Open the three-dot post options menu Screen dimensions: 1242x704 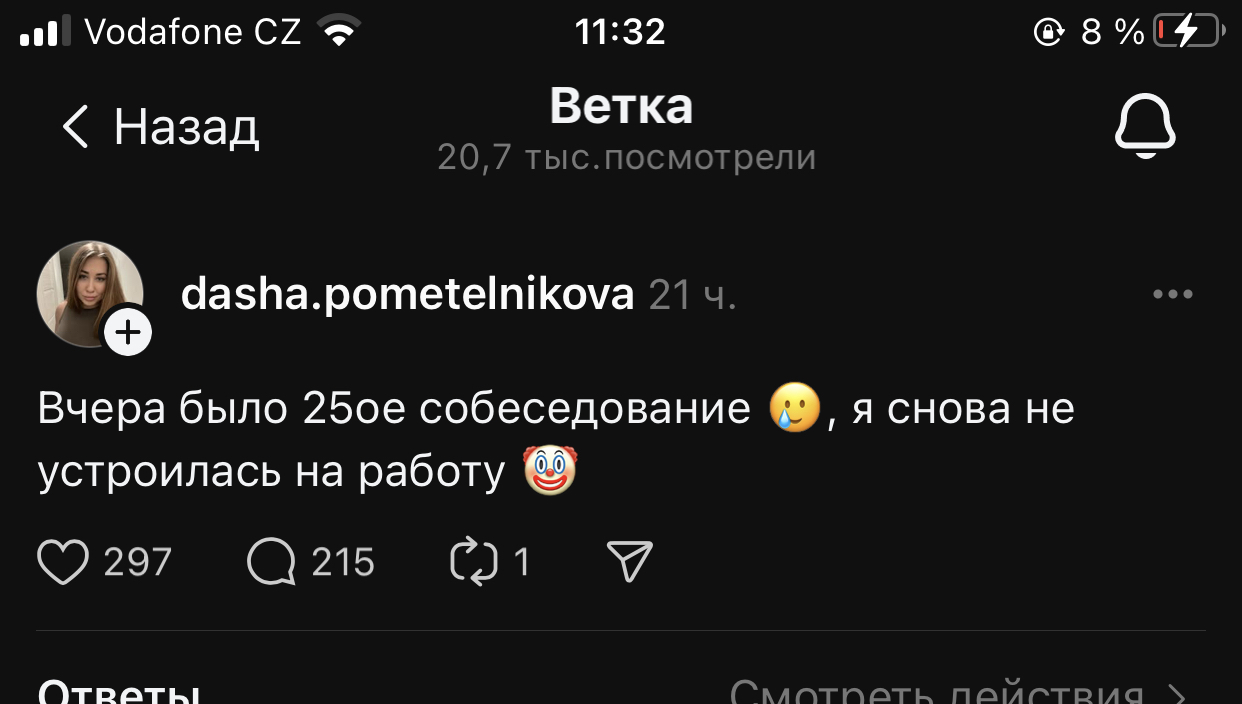click(1173, 294)
